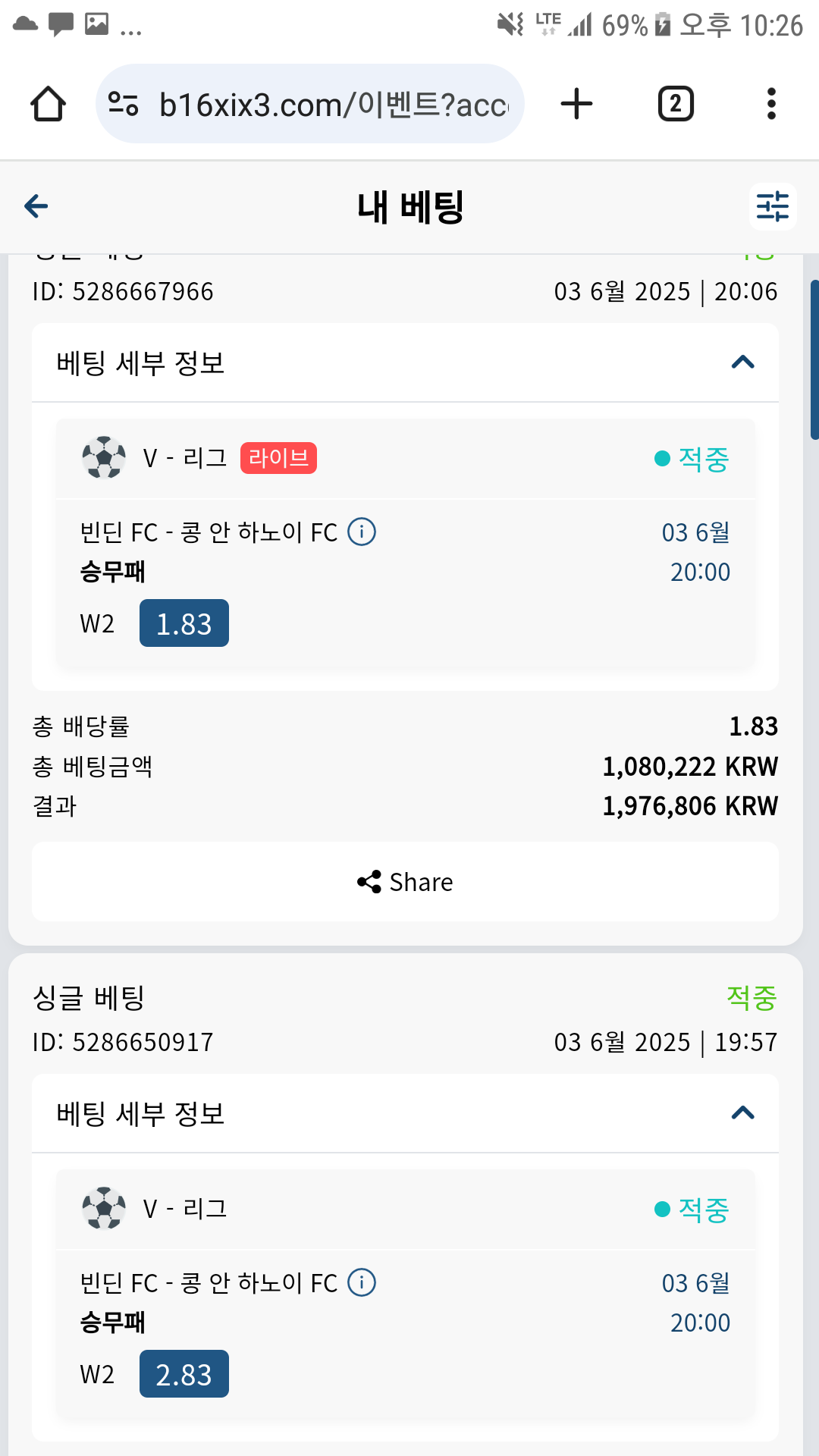Tap the browser home button

tap(48, 104)
